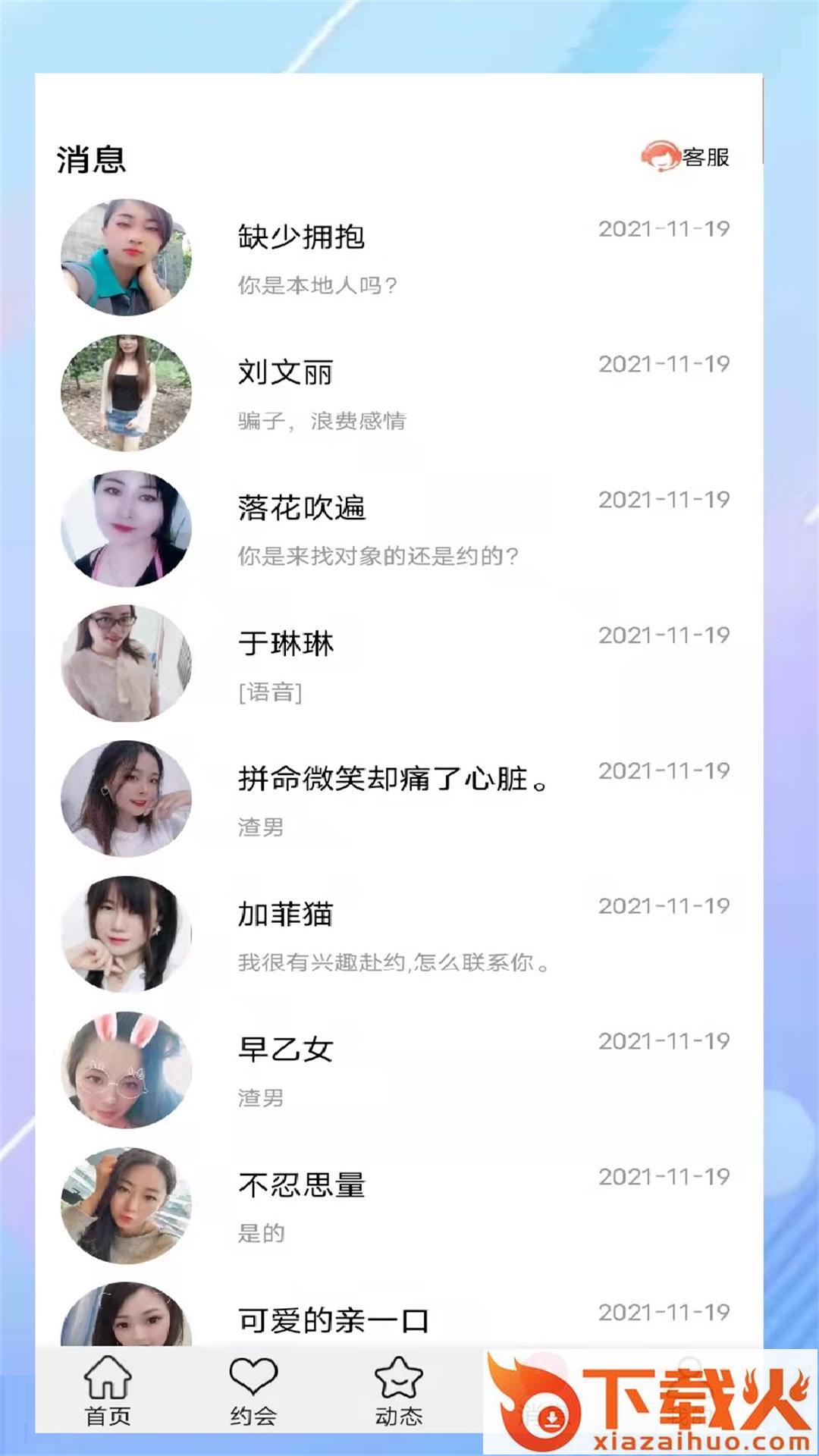
Task: Open the chat with 缺少拥抱
Action: 394,258
